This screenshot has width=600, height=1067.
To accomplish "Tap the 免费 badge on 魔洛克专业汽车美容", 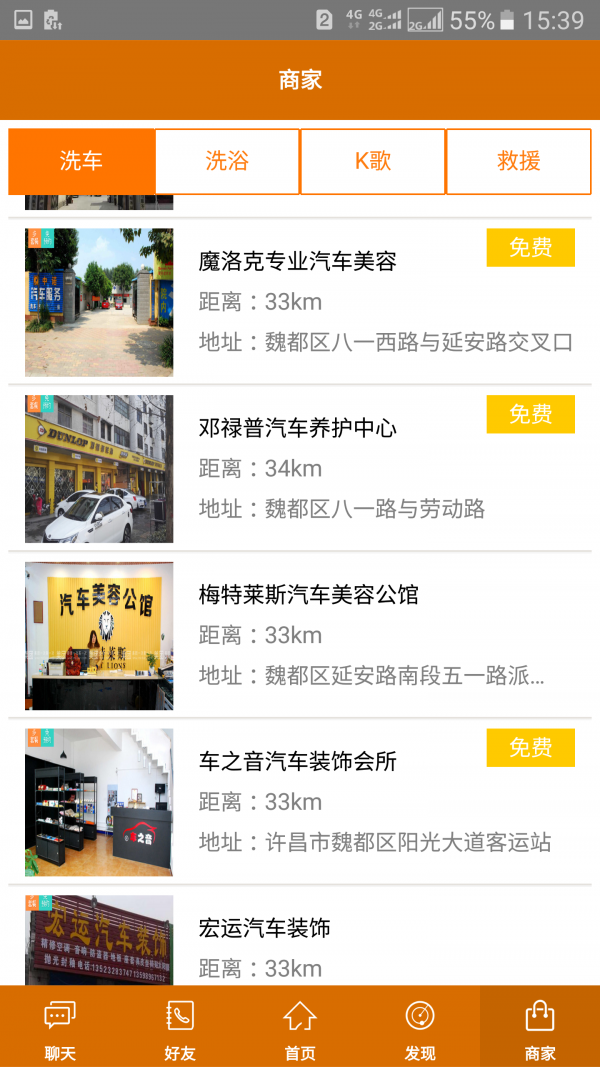I will point(530,248).
